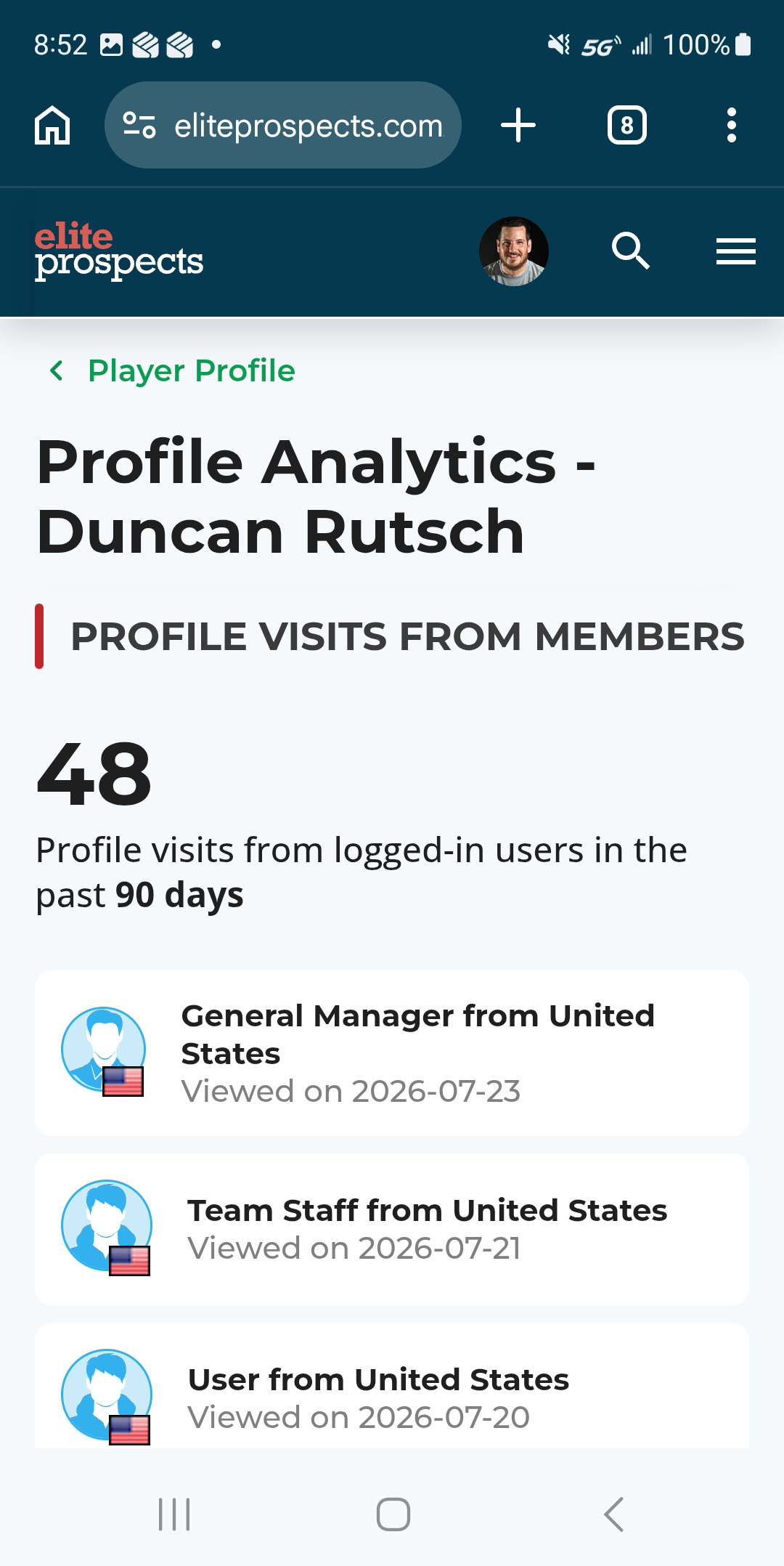Select the User from United States visit
784x1566 pixels.
tap(392, 1386)
